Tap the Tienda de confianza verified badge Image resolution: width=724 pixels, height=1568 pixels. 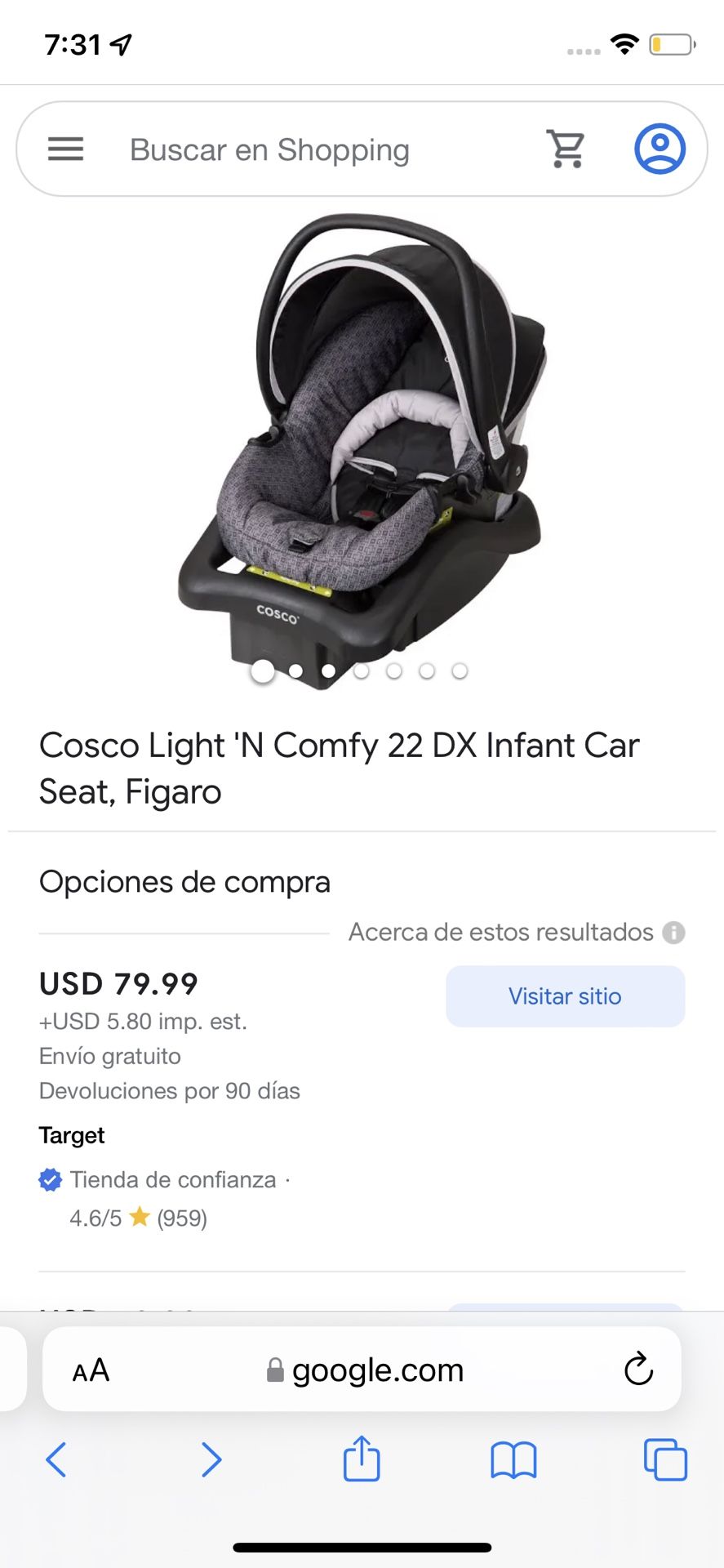(50, 1179)
